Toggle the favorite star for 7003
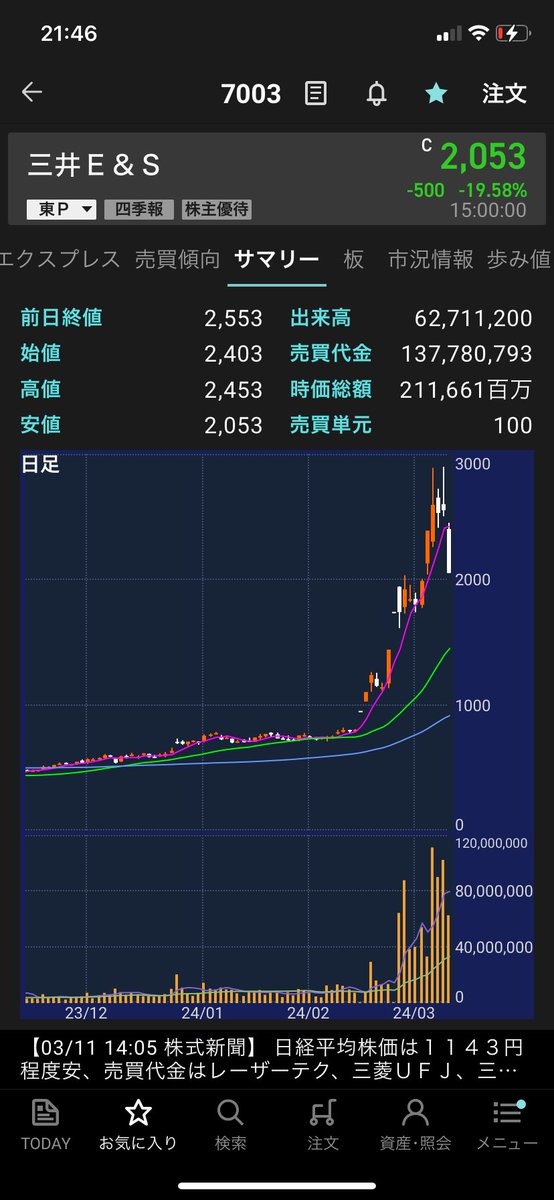This screenshot has width=554, height=1200. (x=436, y=93)
